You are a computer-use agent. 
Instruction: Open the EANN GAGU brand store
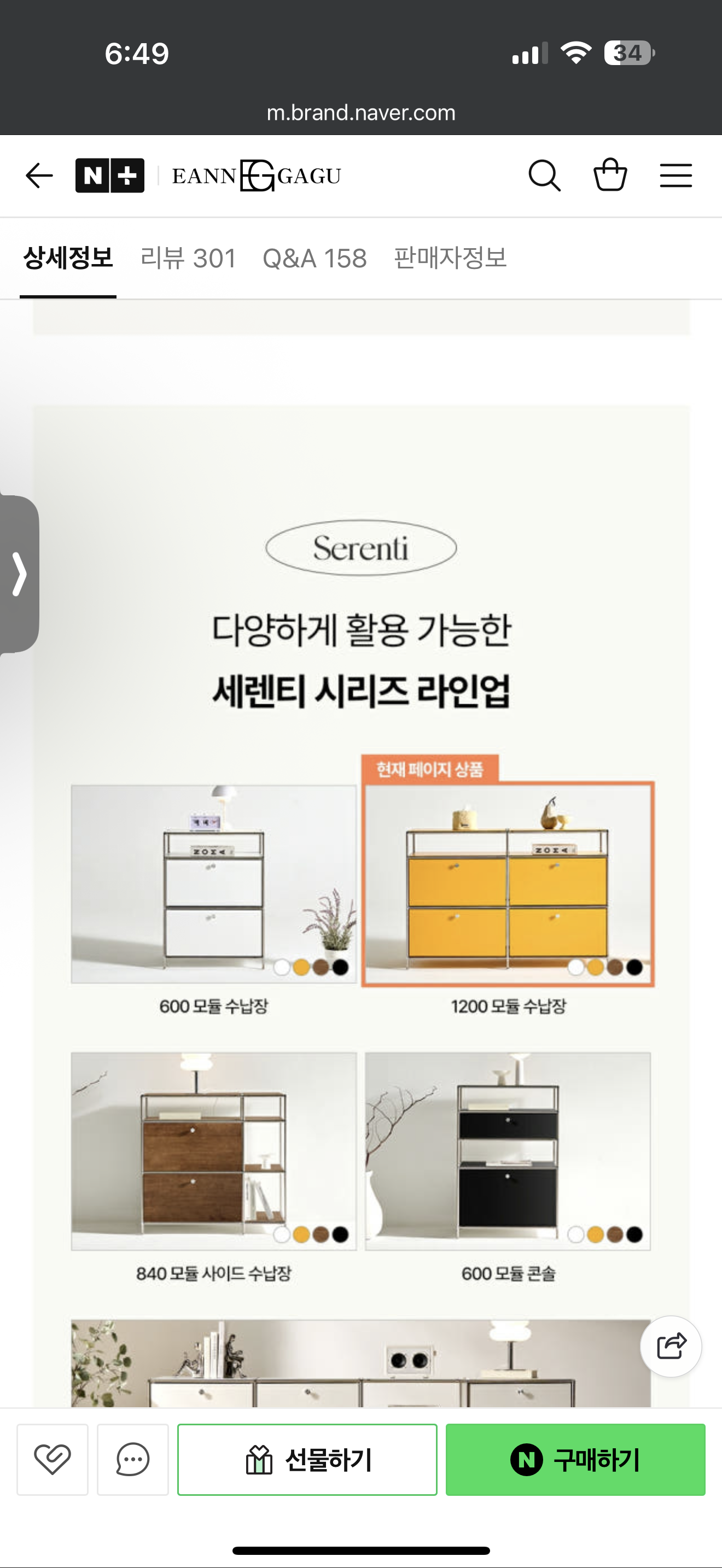257,176
